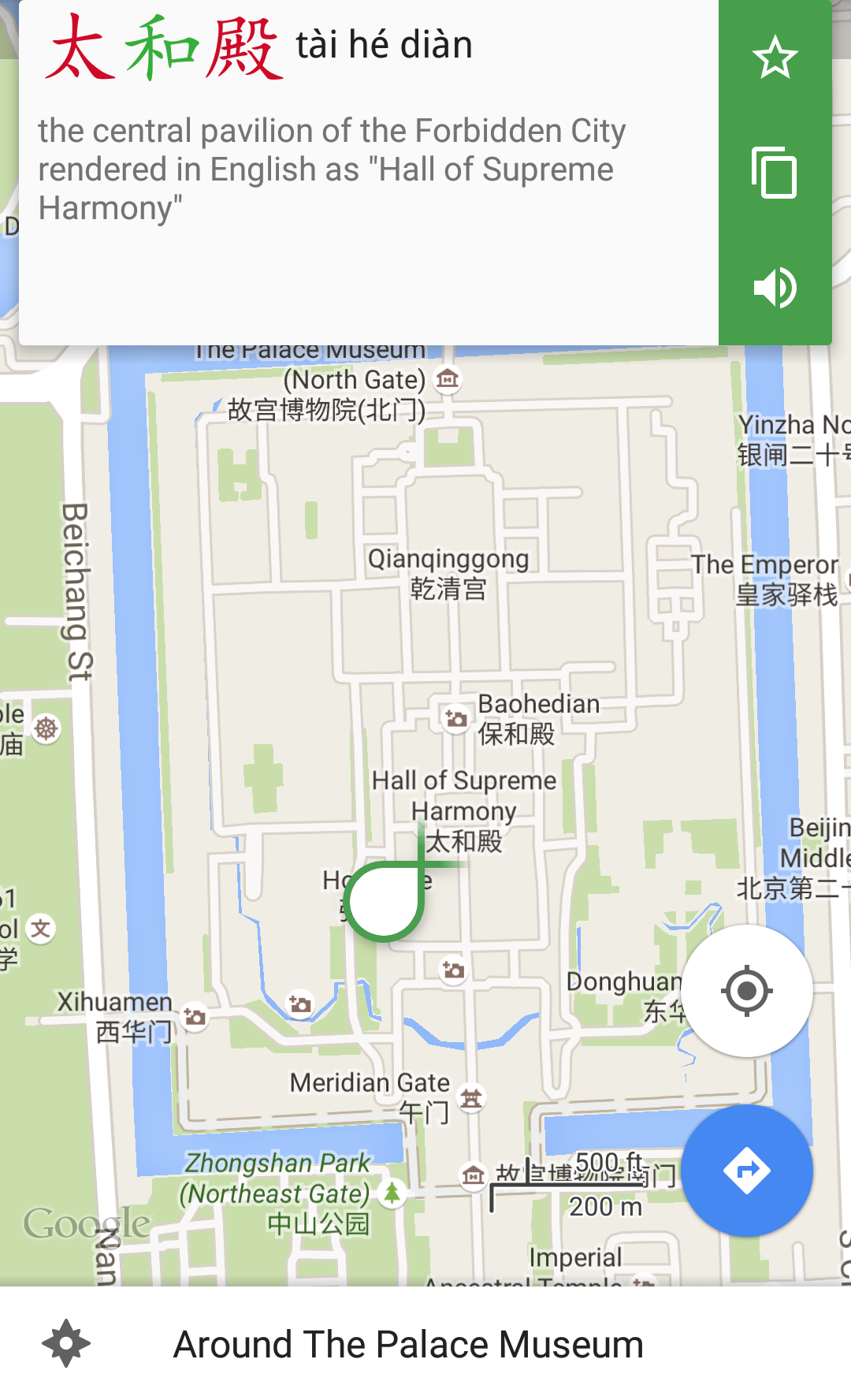The width and height of the screenshot is (851, 1400).
Task: Open settings gear icon
Action: 66,1343
